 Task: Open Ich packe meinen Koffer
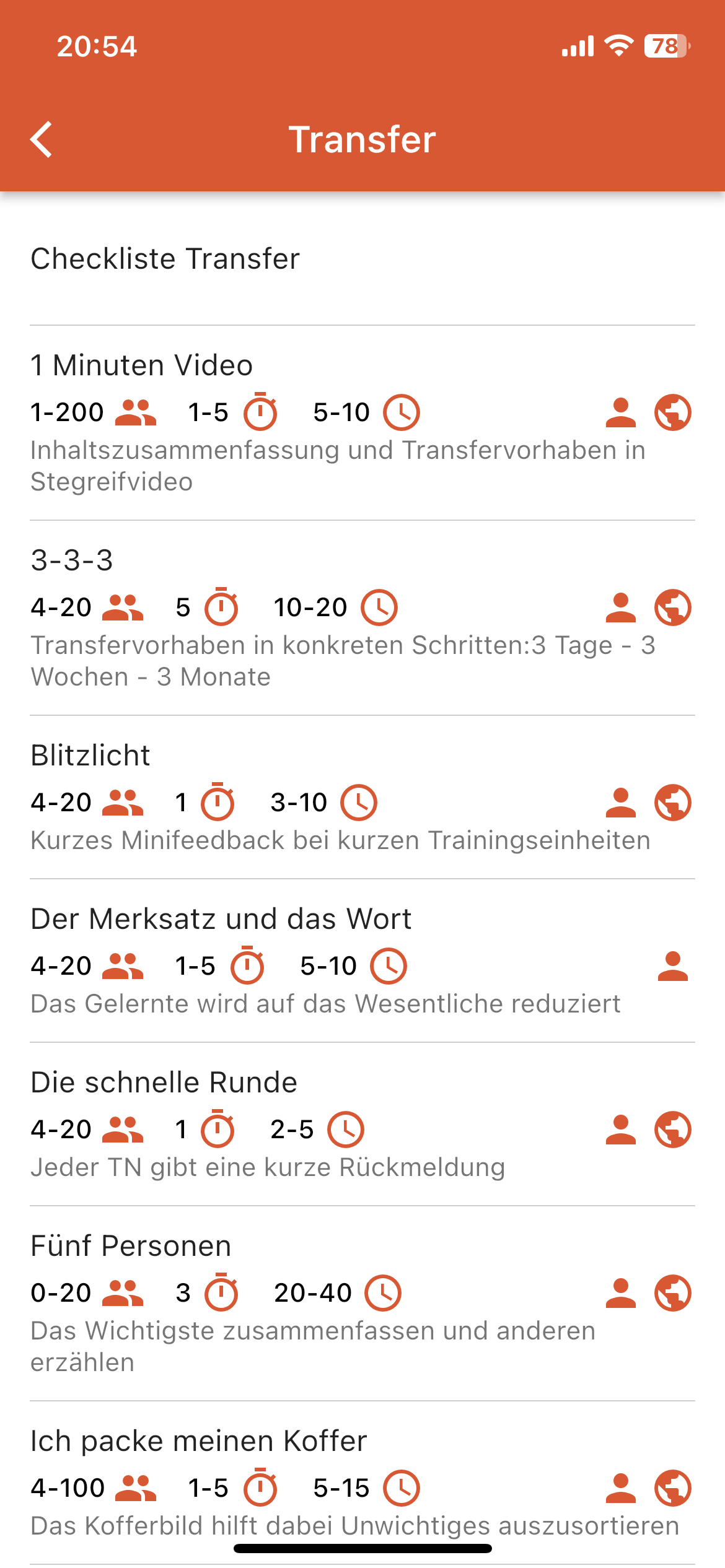(362, 1483)
